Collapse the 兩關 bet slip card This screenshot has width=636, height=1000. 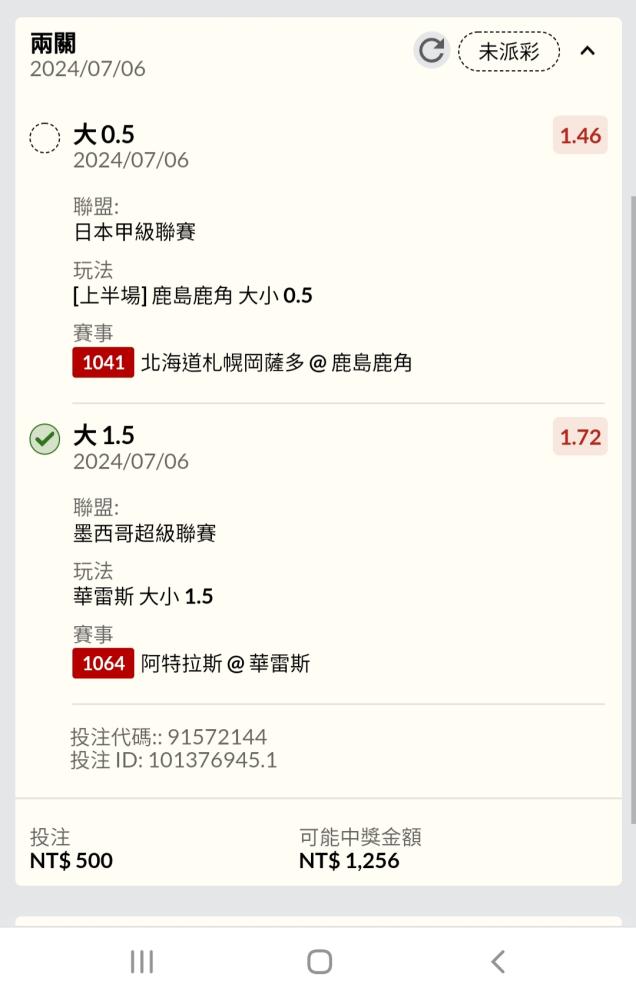(588, 51)
